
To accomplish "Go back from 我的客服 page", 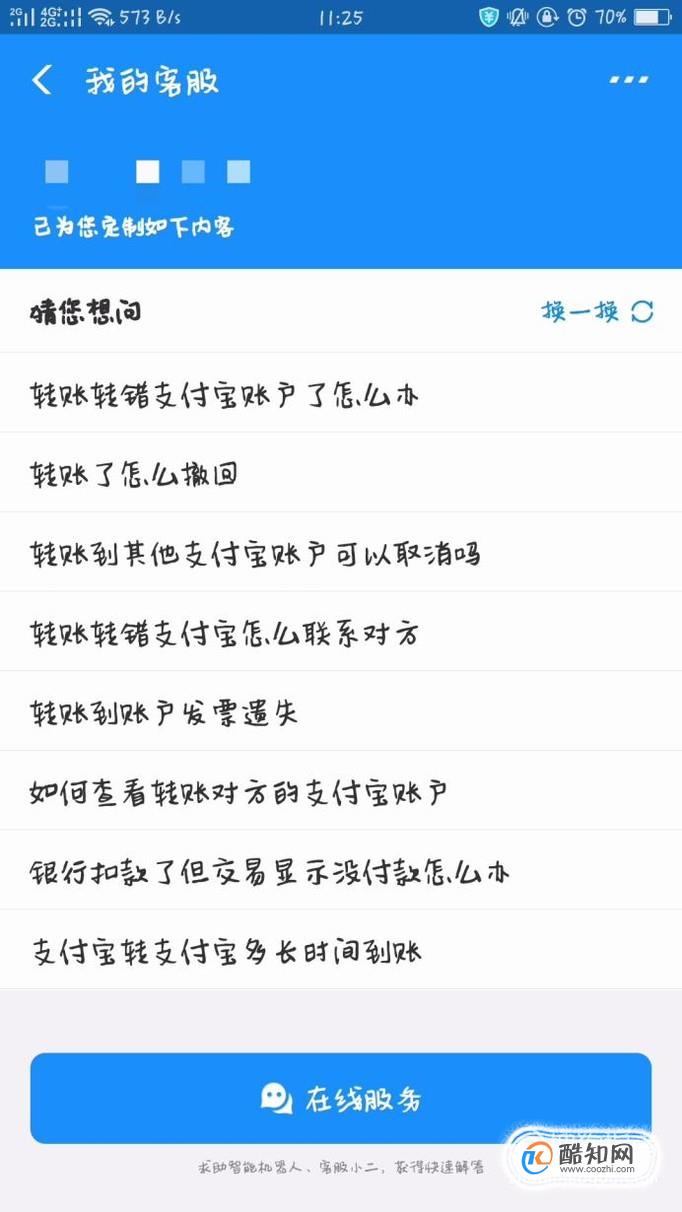I will click(42, 81).
